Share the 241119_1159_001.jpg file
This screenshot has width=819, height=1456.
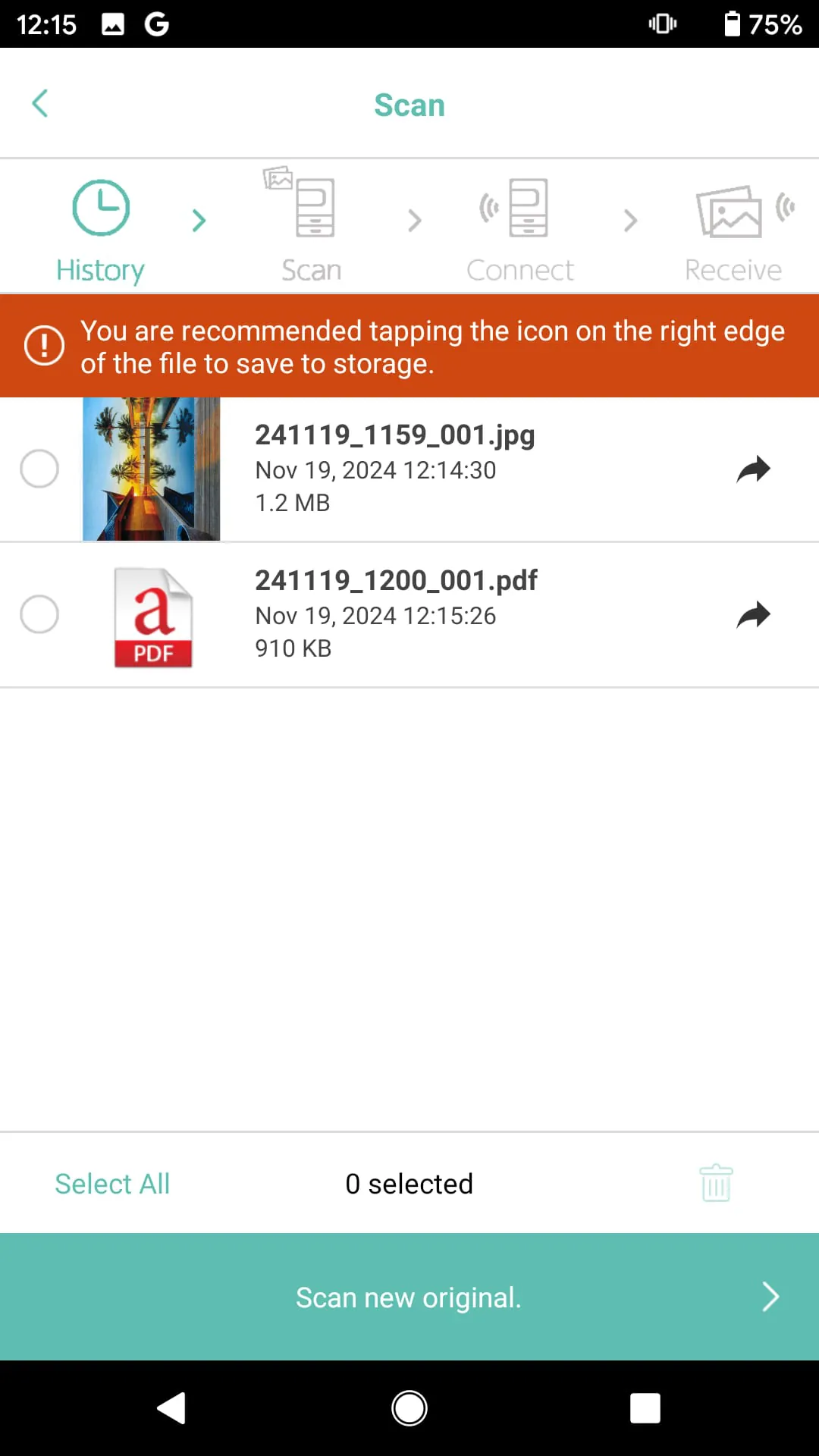pyautogui.click(x=753, y=469)
